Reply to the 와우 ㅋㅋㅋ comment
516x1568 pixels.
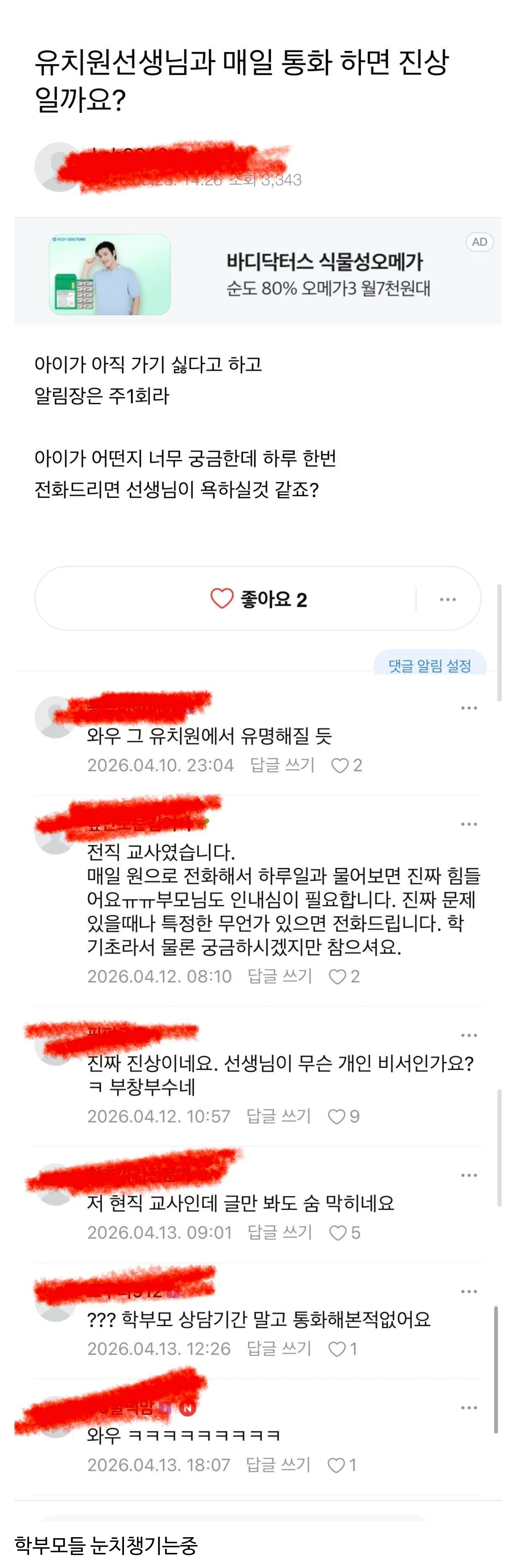click(x=279, y=1464)
